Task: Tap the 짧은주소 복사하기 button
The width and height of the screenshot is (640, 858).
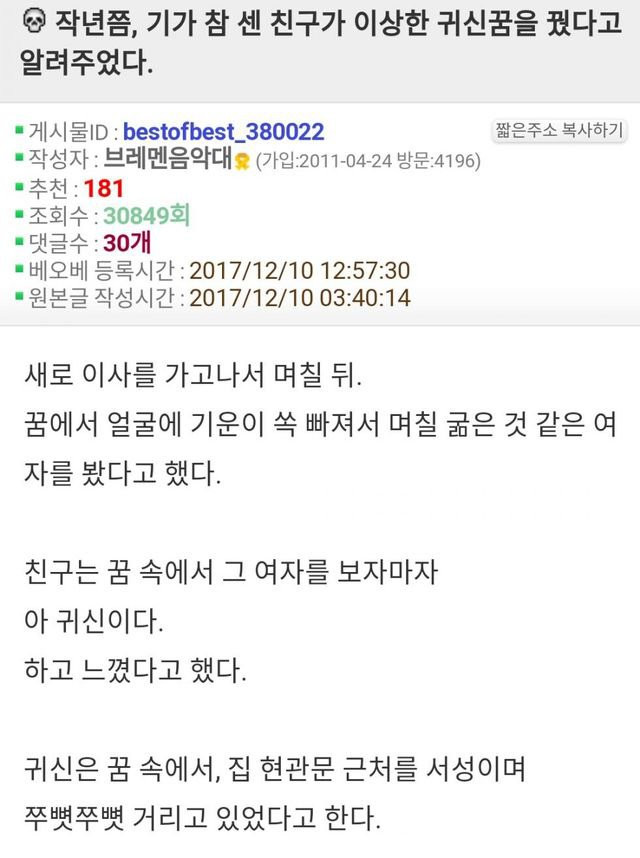Action: point(558,130)
